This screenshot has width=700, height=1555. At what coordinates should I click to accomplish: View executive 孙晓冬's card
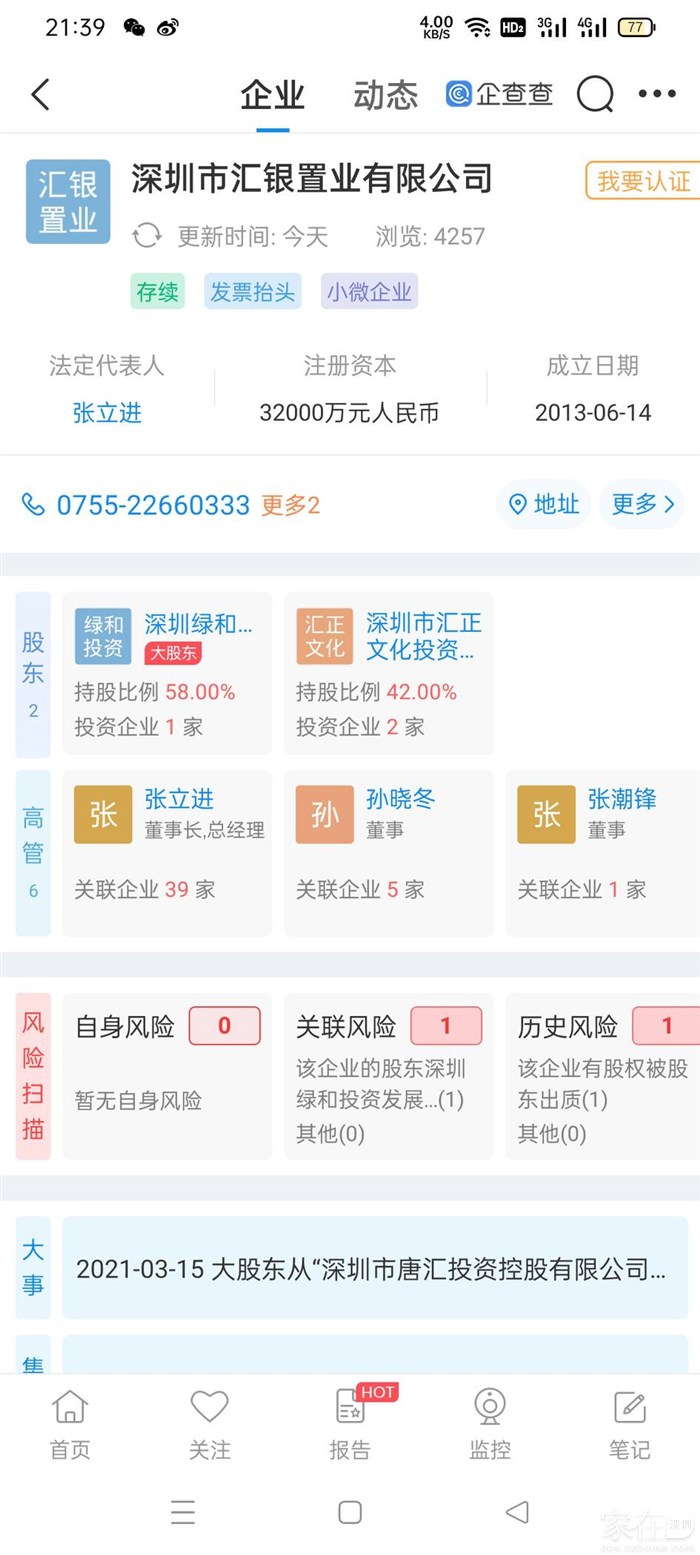click(x=388, y=853)
